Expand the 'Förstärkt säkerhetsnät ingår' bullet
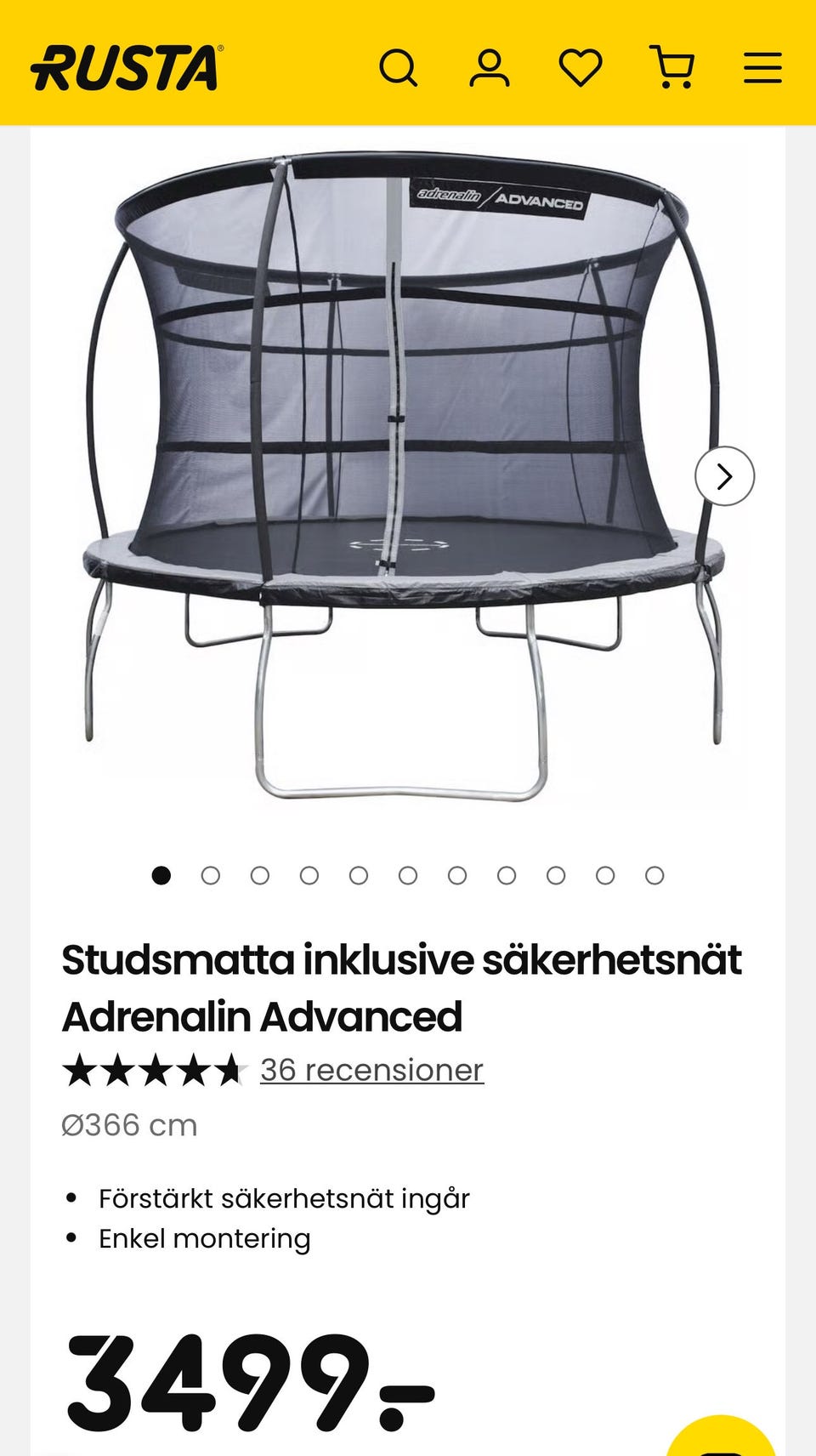This screenshot has height=1456, width=816. [285, 1198]
